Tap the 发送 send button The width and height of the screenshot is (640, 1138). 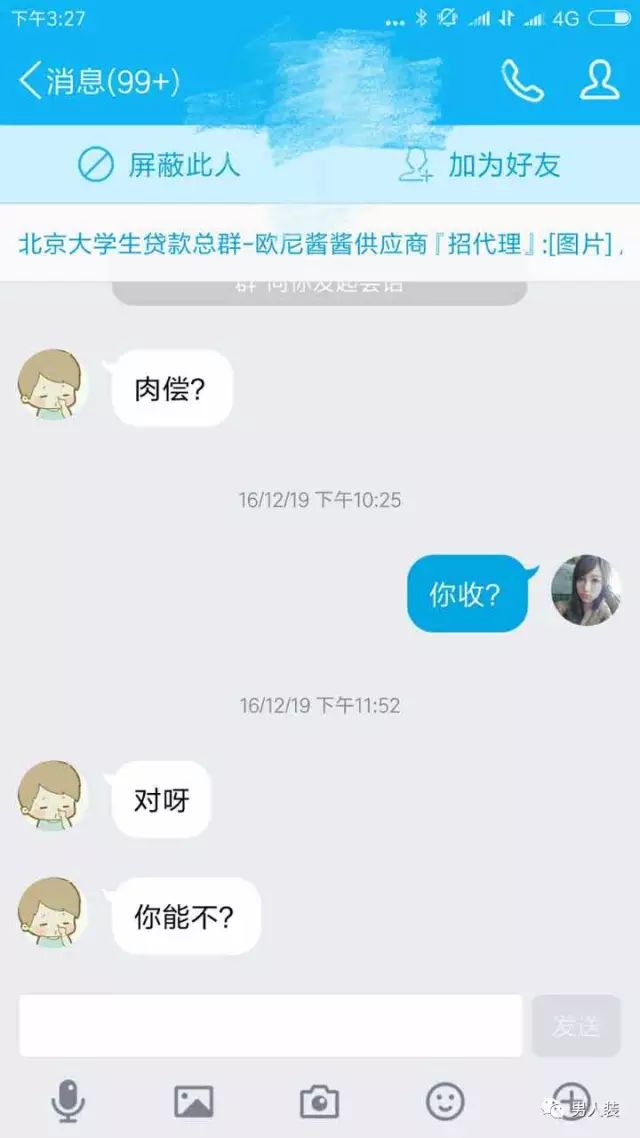pos(576,1026)
